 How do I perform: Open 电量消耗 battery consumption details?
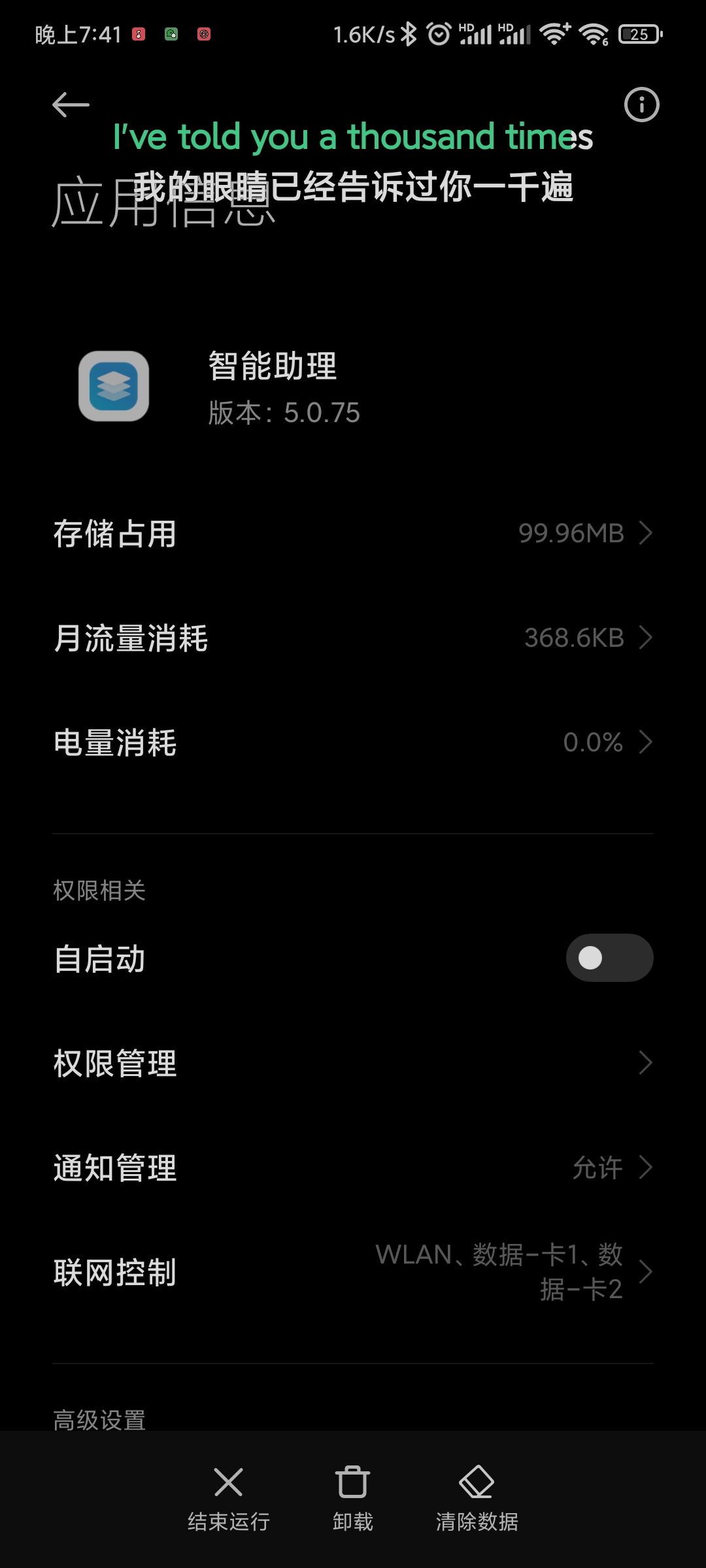point(353,742)
